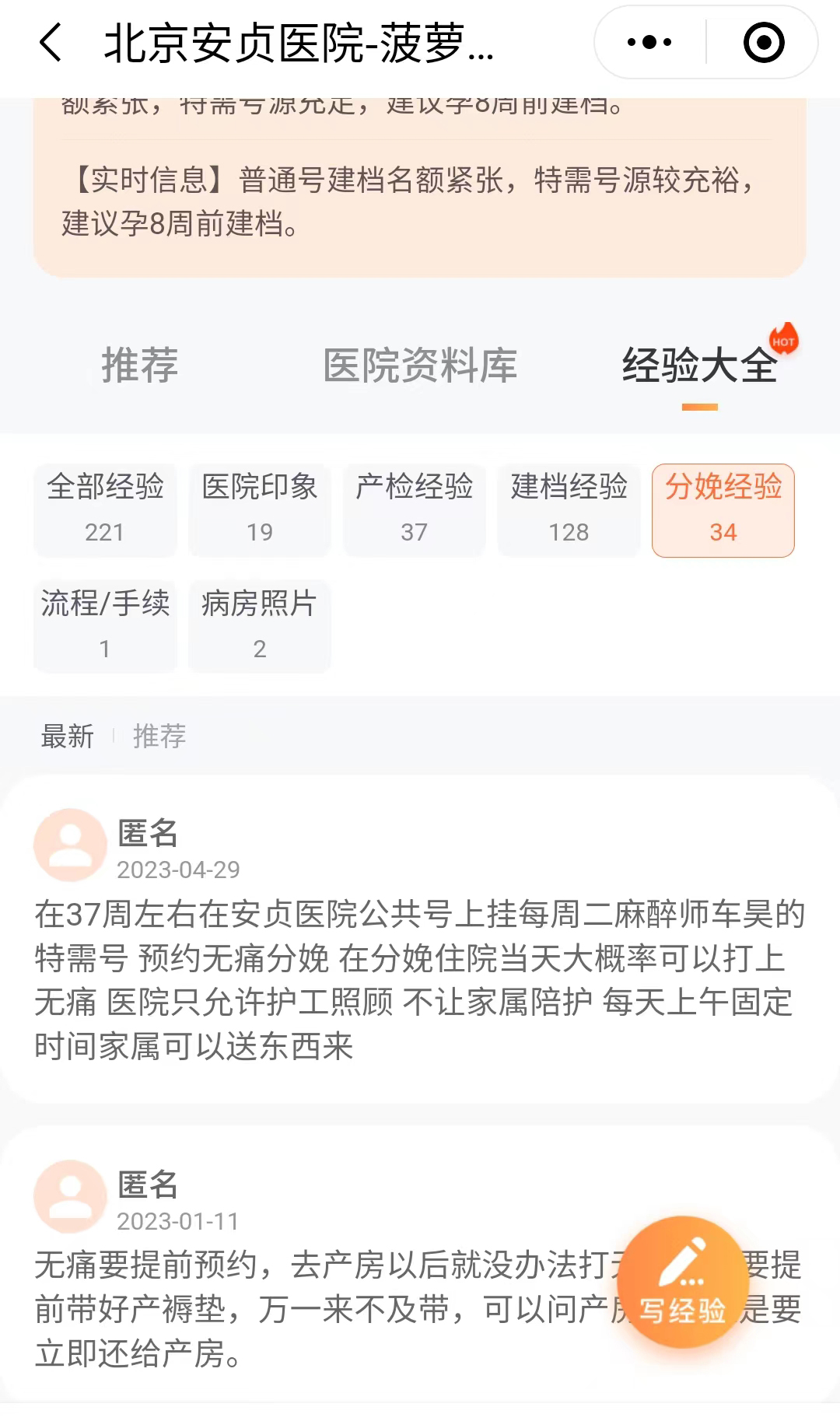Go back from the hospital page
The height and width of the screenshot is (1421, 840).
coord(51,42)
